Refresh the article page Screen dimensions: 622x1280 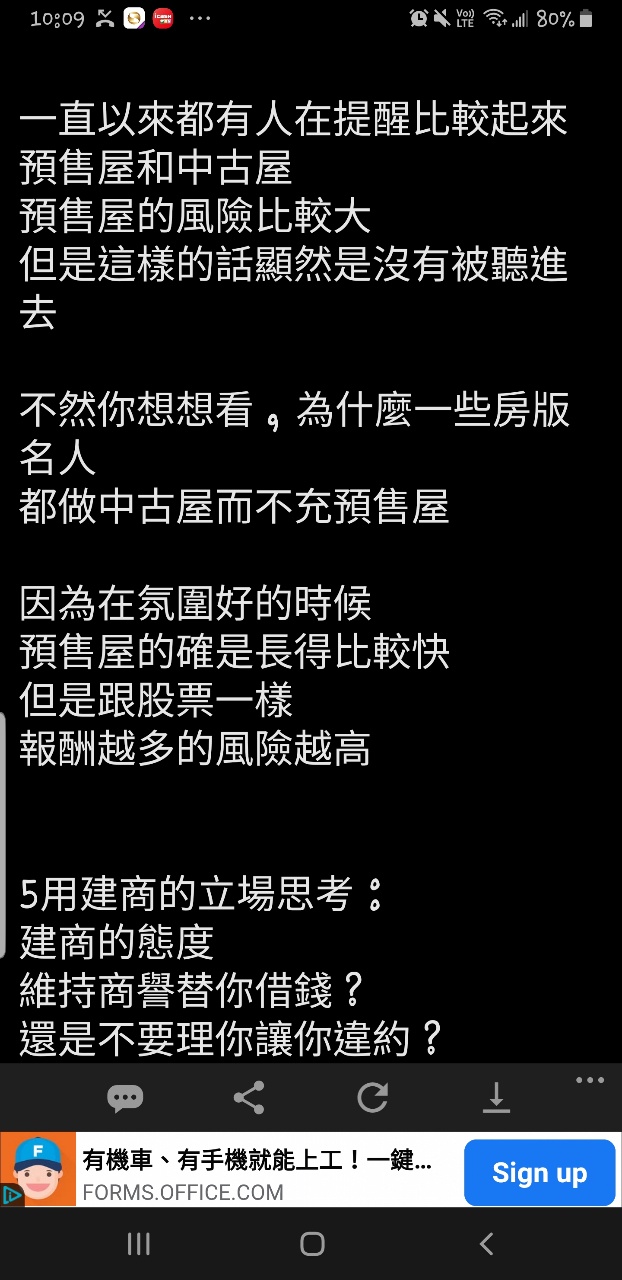372,1098
